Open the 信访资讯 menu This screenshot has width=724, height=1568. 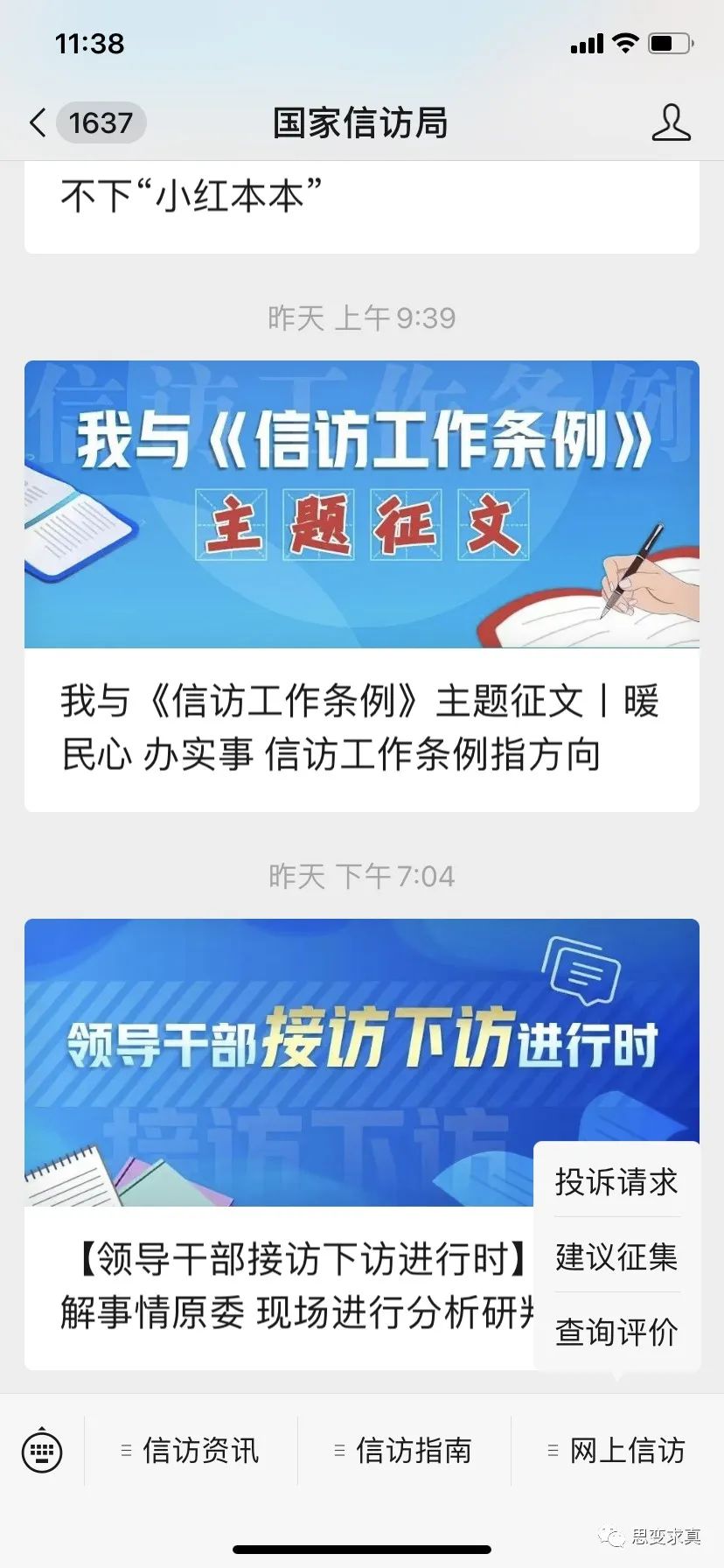click(x=191, y=1451)
